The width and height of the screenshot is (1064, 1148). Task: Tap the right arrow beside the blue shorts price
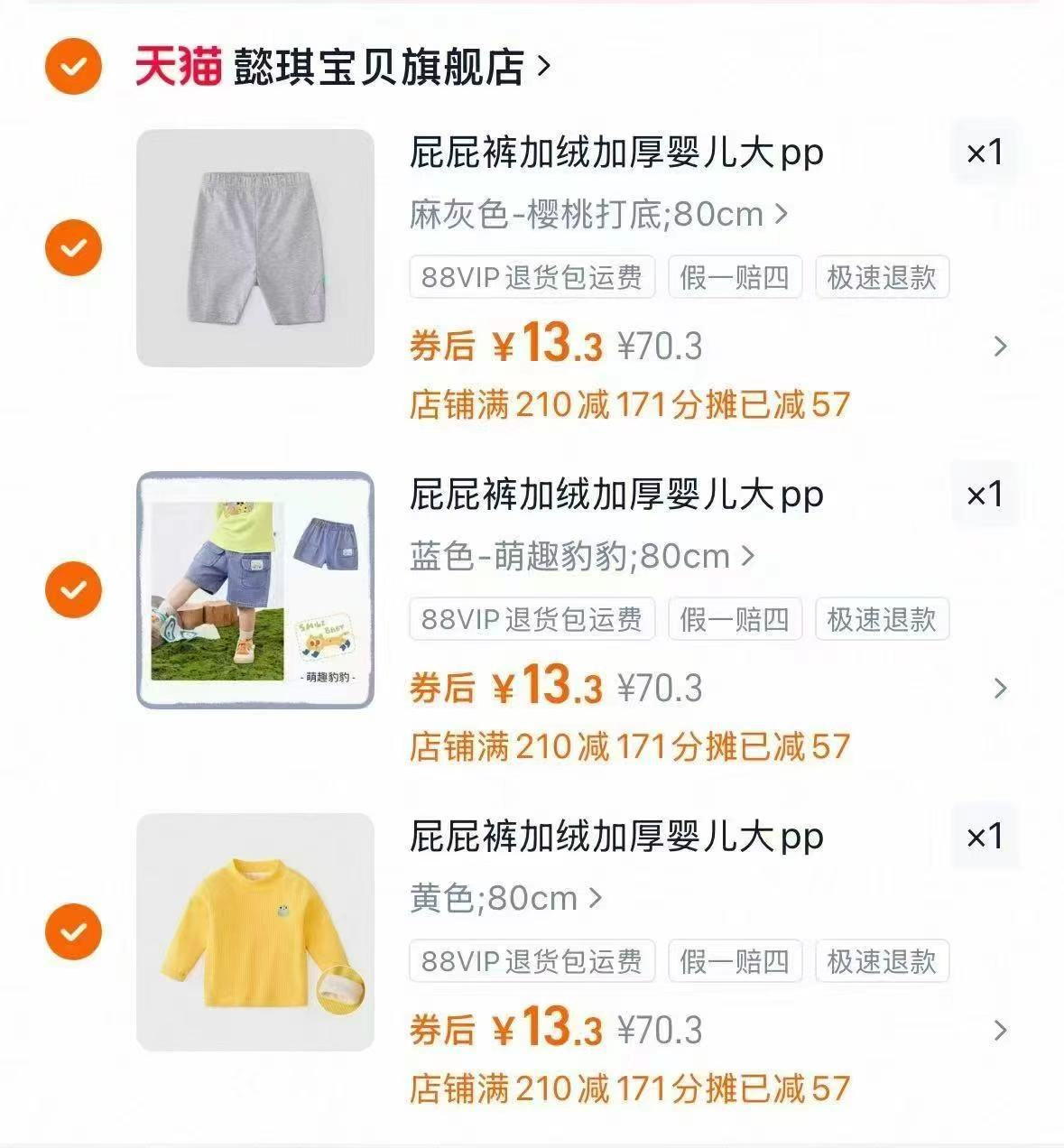point(998,688)
